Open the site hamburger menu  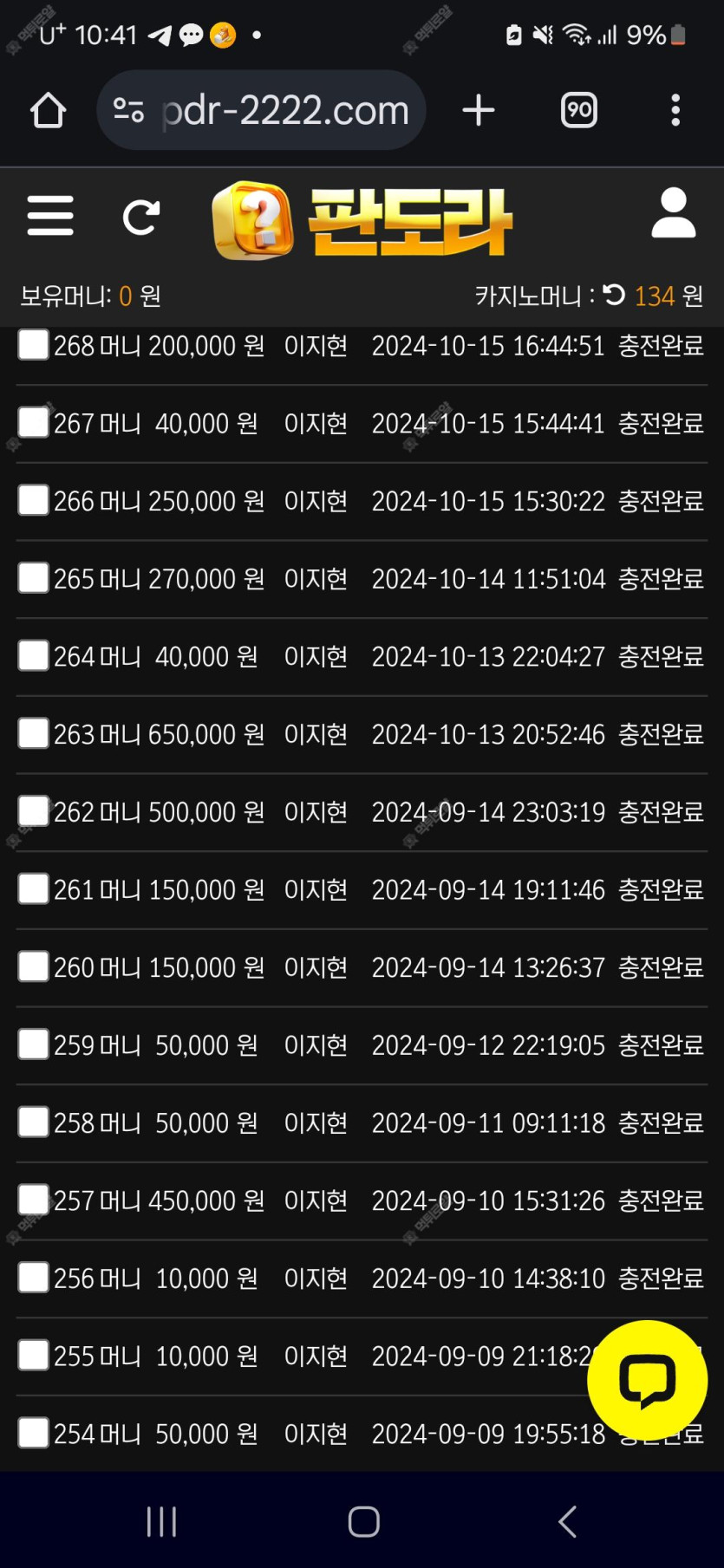(50, 216)
